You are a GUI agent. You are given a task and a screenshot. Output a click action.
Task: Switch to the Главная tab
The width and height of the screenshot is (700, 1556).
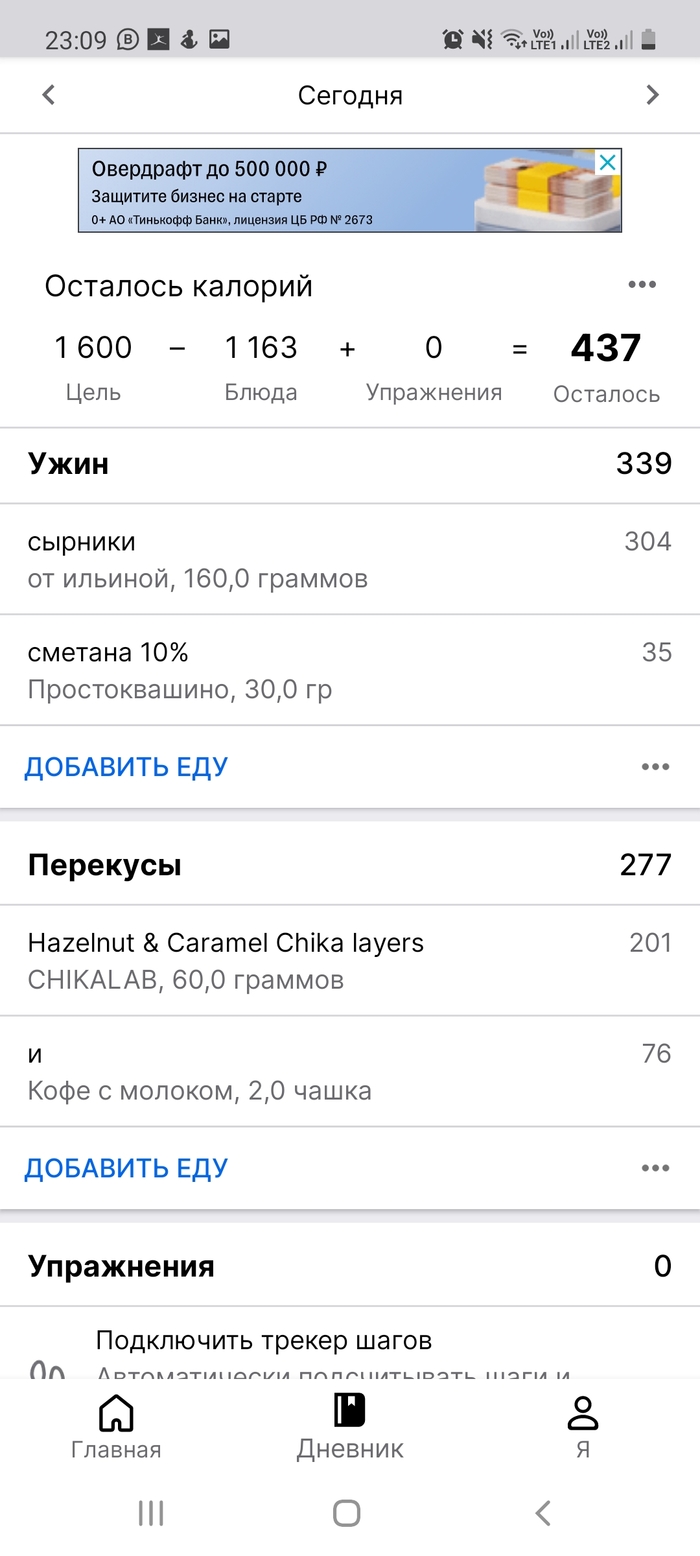116,1426
